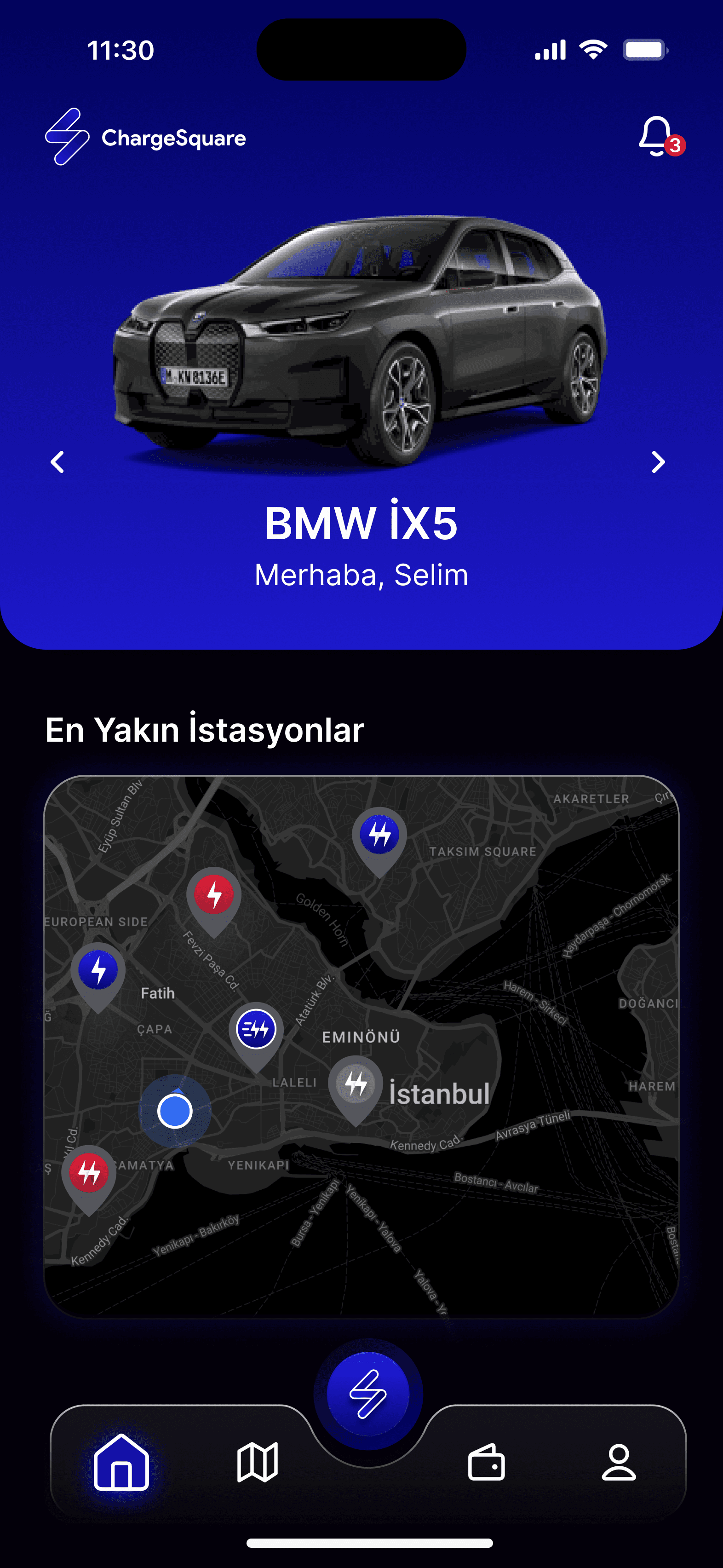Tap the ChargeSquare logo in the header
Screen dimensions: 723x1568
point(146,137)
